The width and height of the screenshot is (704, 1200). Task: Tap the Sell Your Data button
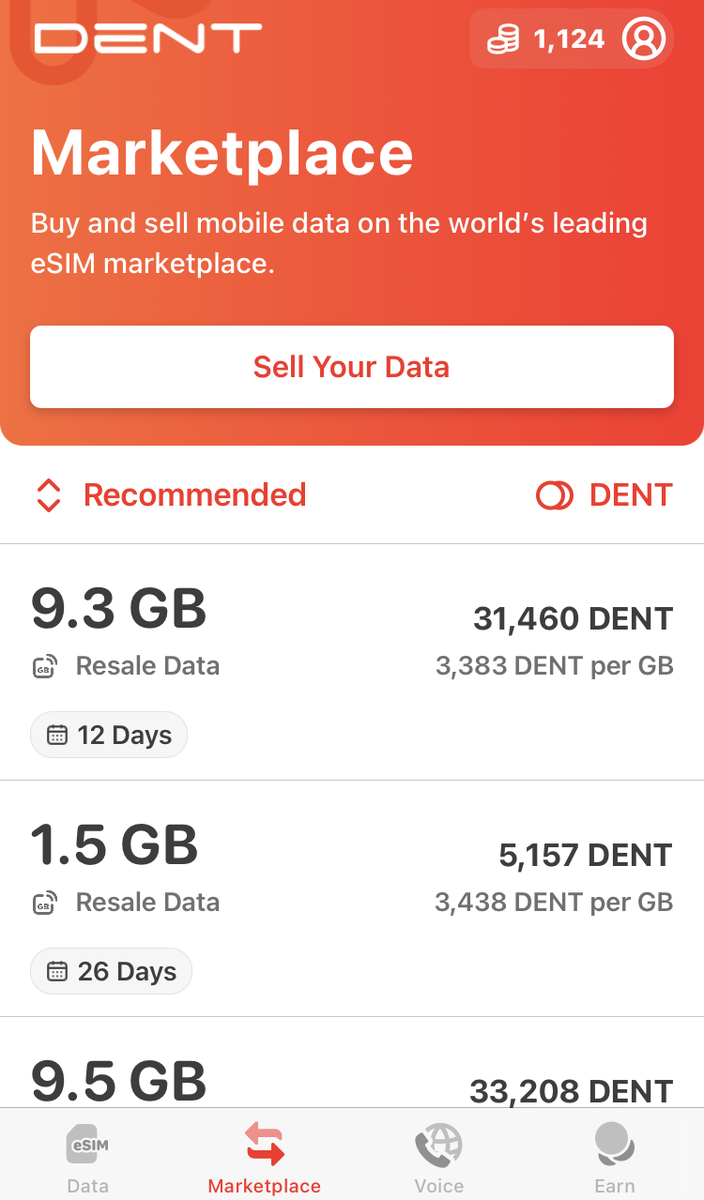click(x=352, y=367)
